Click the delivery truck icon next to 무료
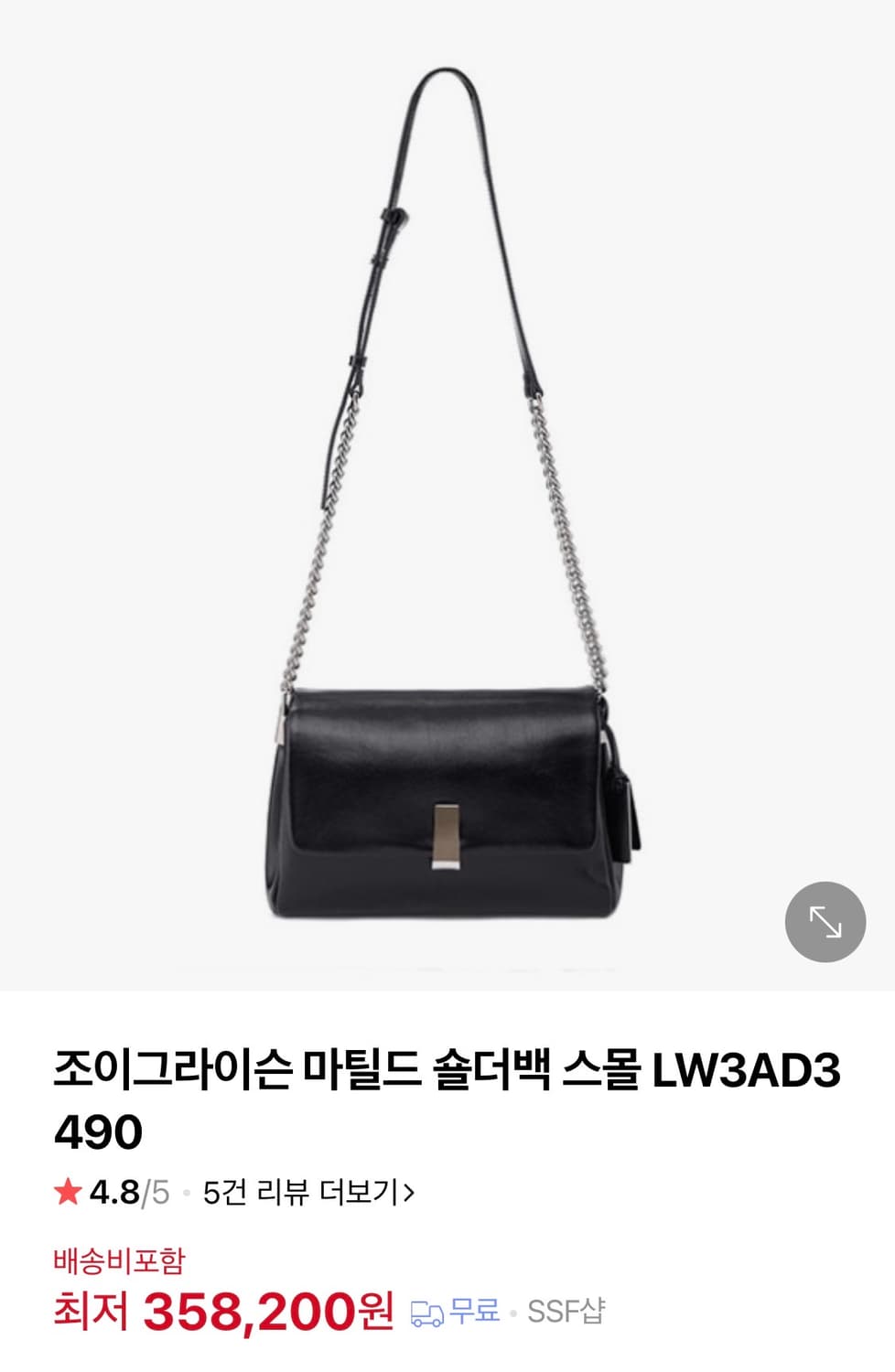The image size is (895, 1372). [426, 1313]
